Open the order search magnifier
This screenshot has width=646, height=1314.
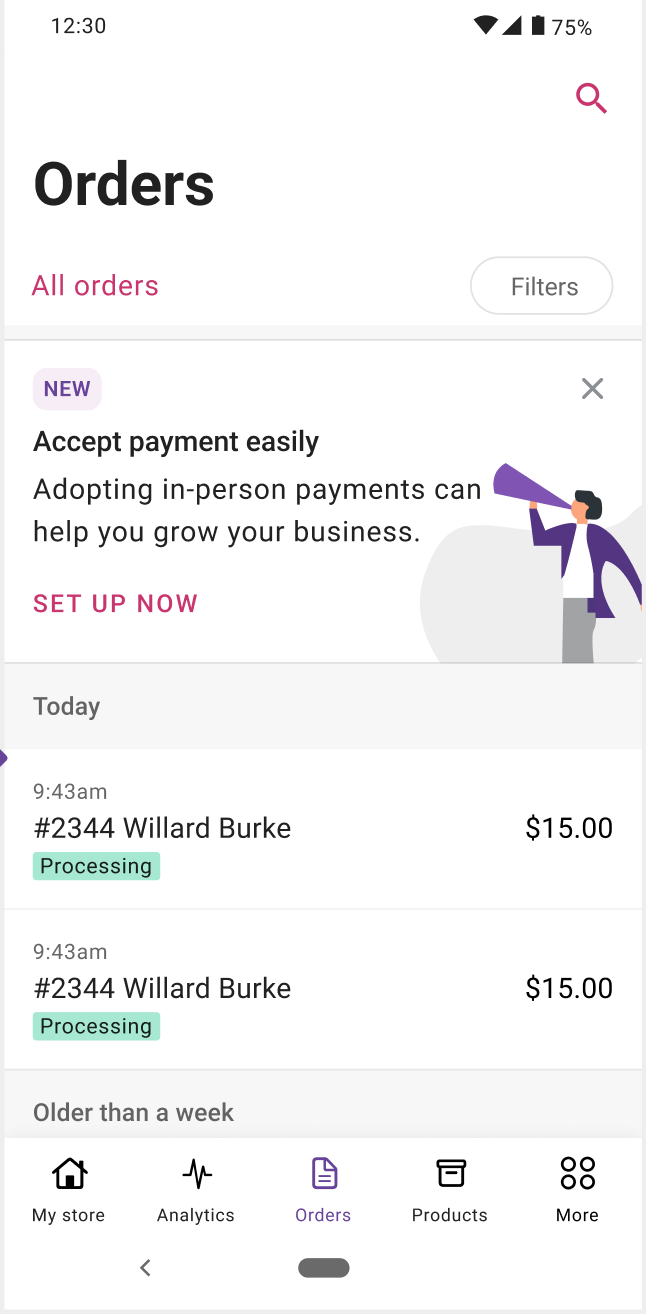[591, 98]
